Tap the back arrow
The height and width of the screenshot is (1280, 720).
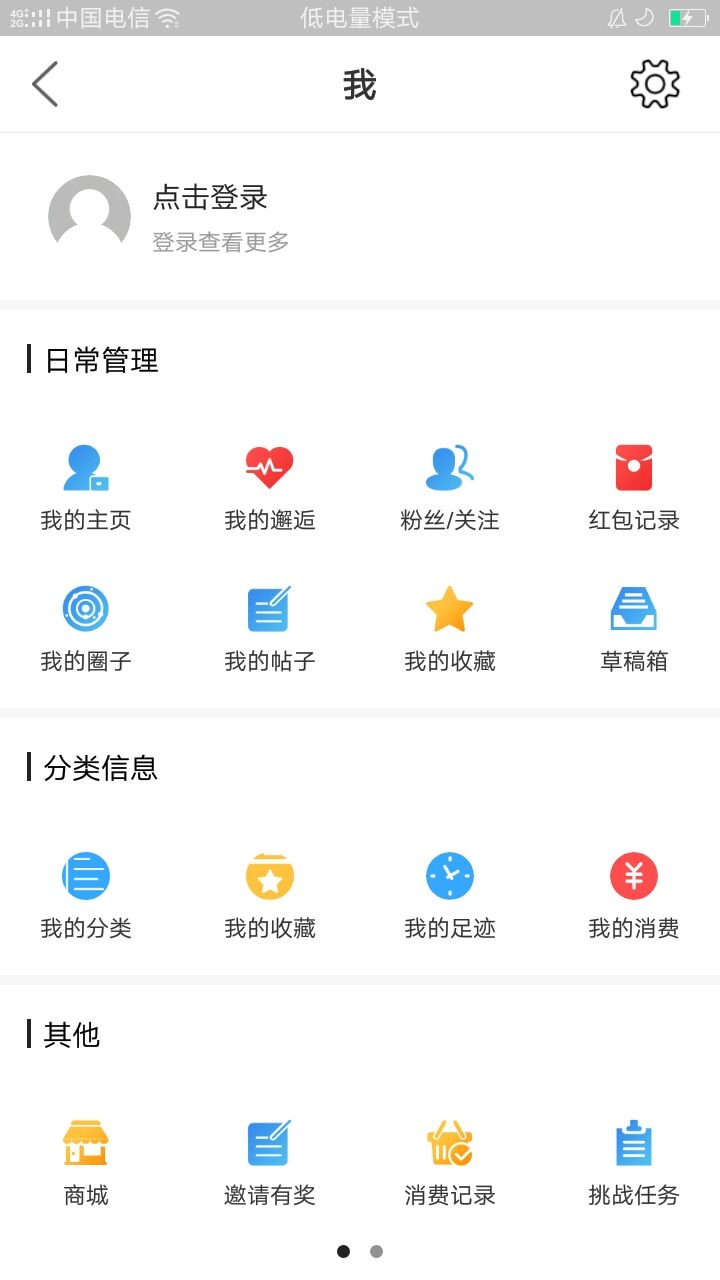pos(44,84)
